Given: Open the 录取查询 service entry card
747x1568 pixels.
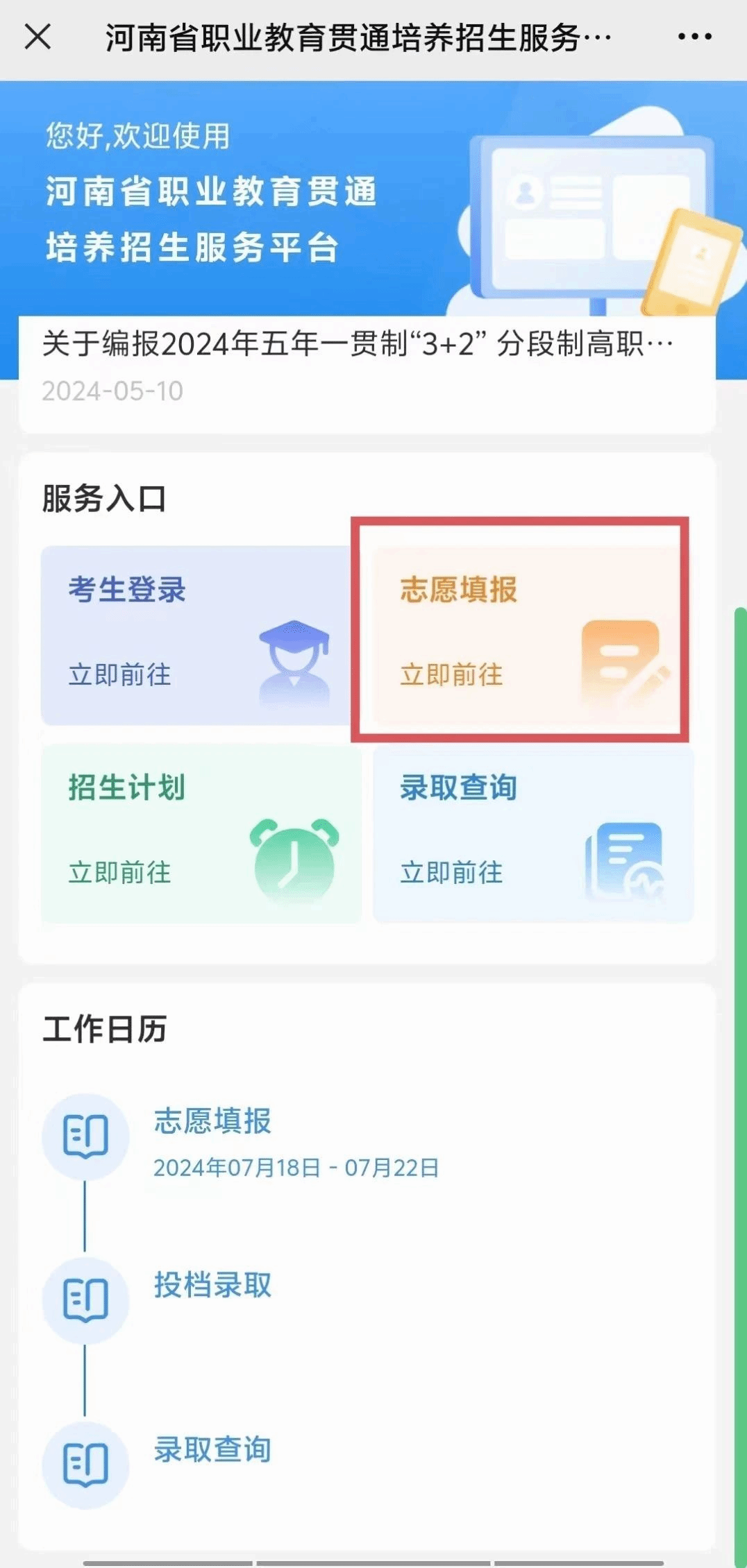Looking at the screenshot, I should 532,833.
